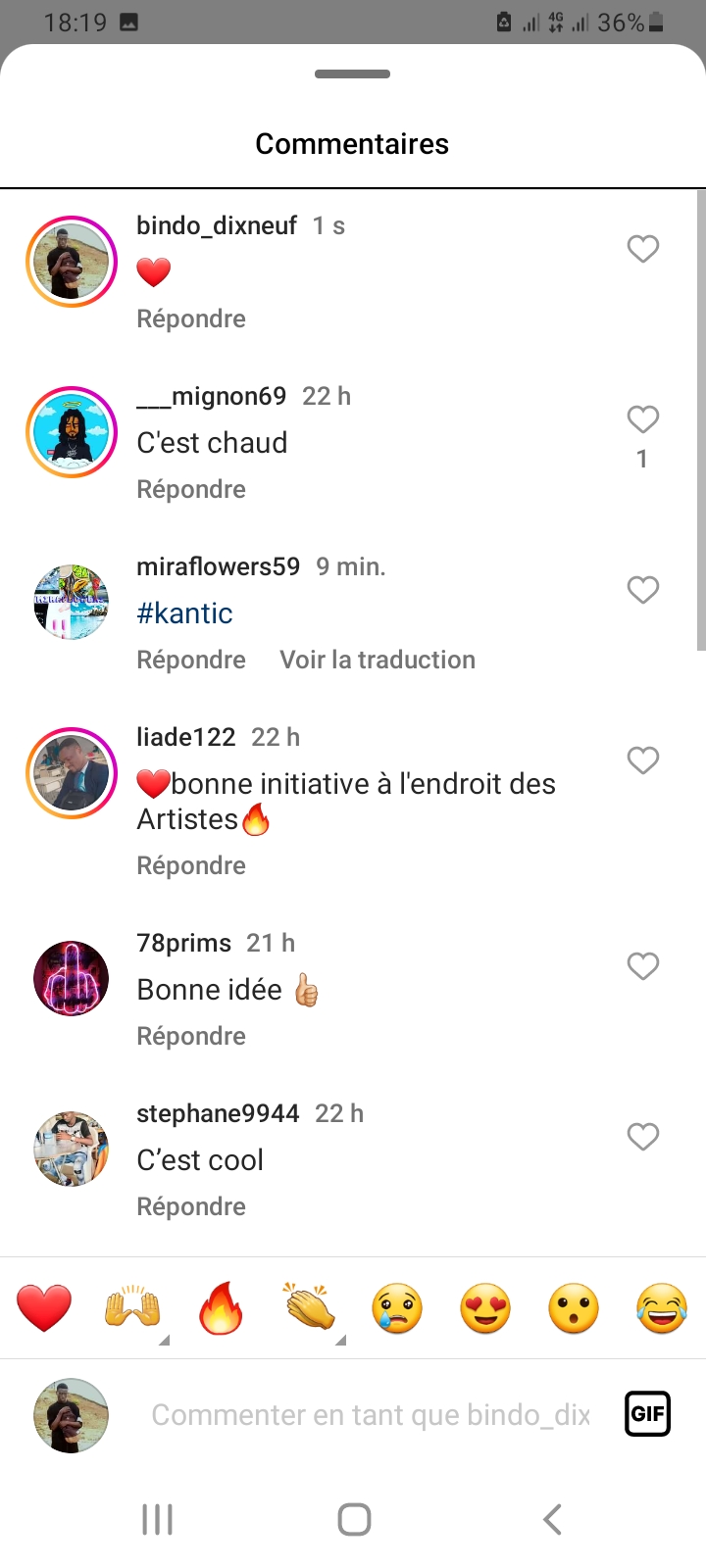This screenshot has height=1568, width=706.
Task: Like 78prims' comment "Bonne idée"
Action: point(643,966)
